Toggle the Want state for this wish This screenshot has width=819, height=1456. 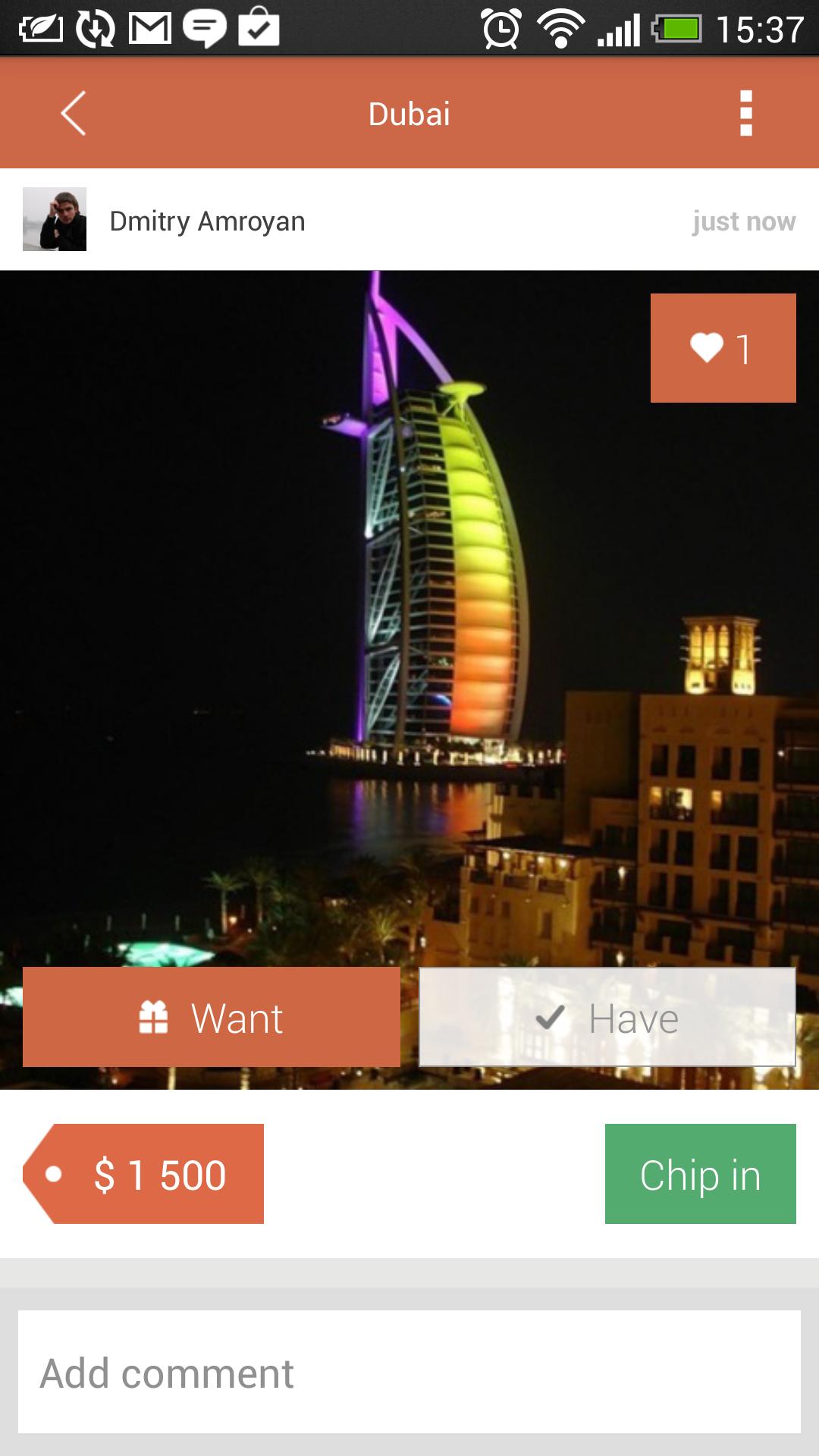[212, 1019]
